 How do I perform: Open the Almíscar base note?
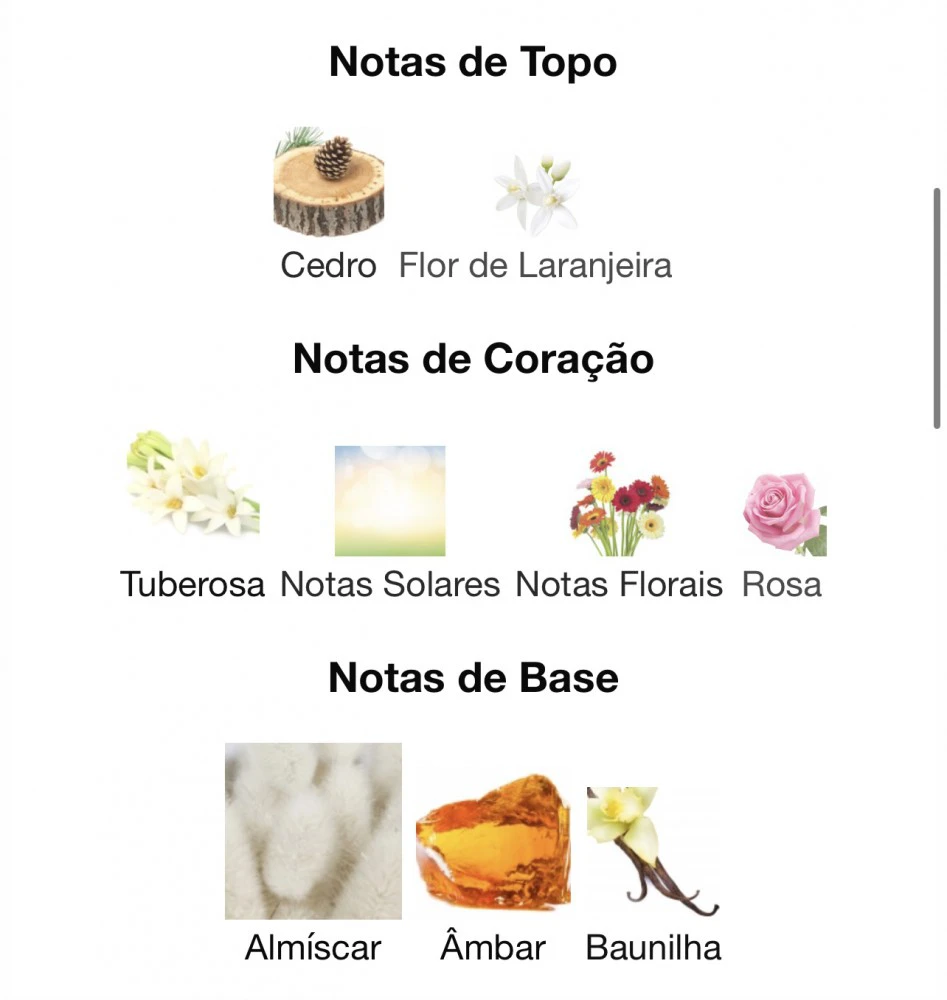click(313, 831)
